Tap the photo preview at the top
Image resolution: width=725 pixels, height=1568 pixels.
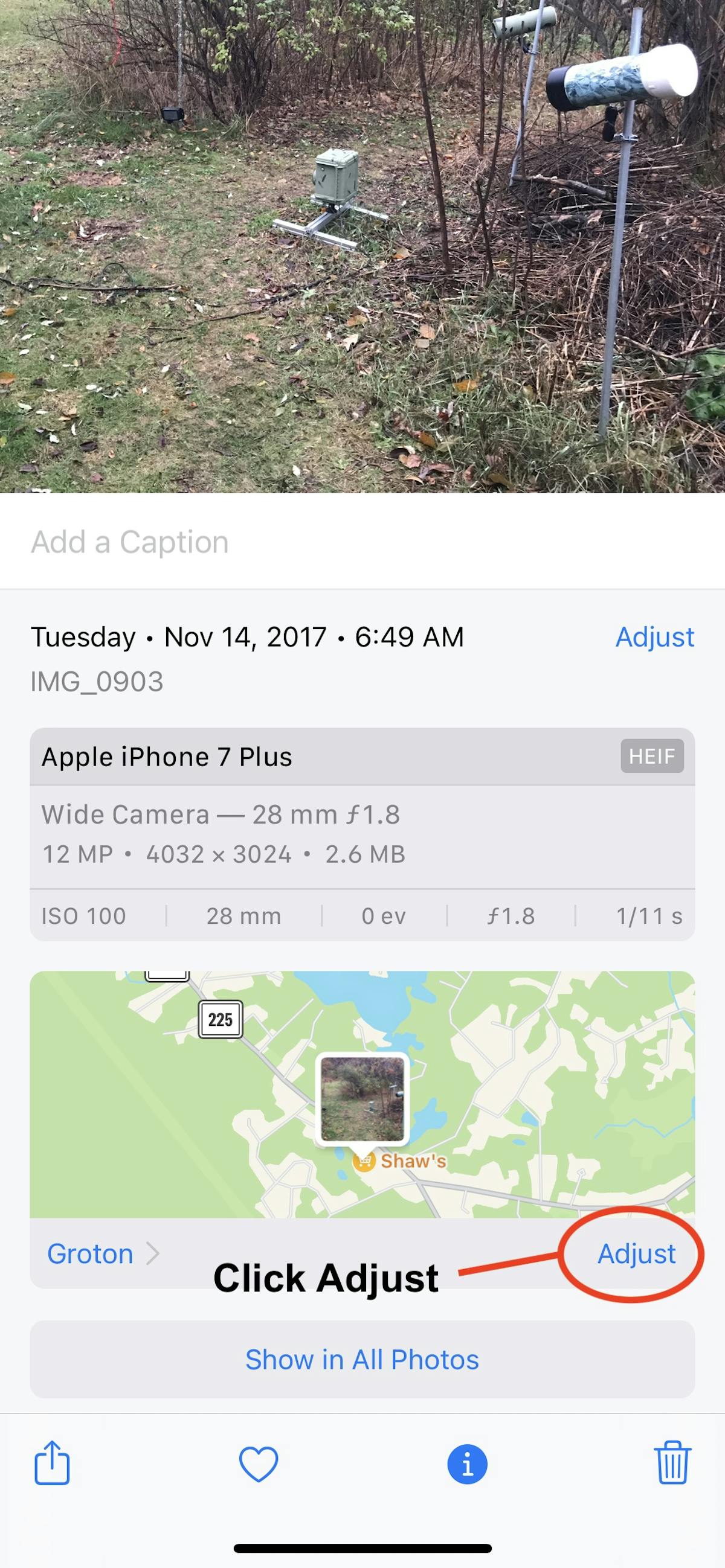[x=362, y=243]
